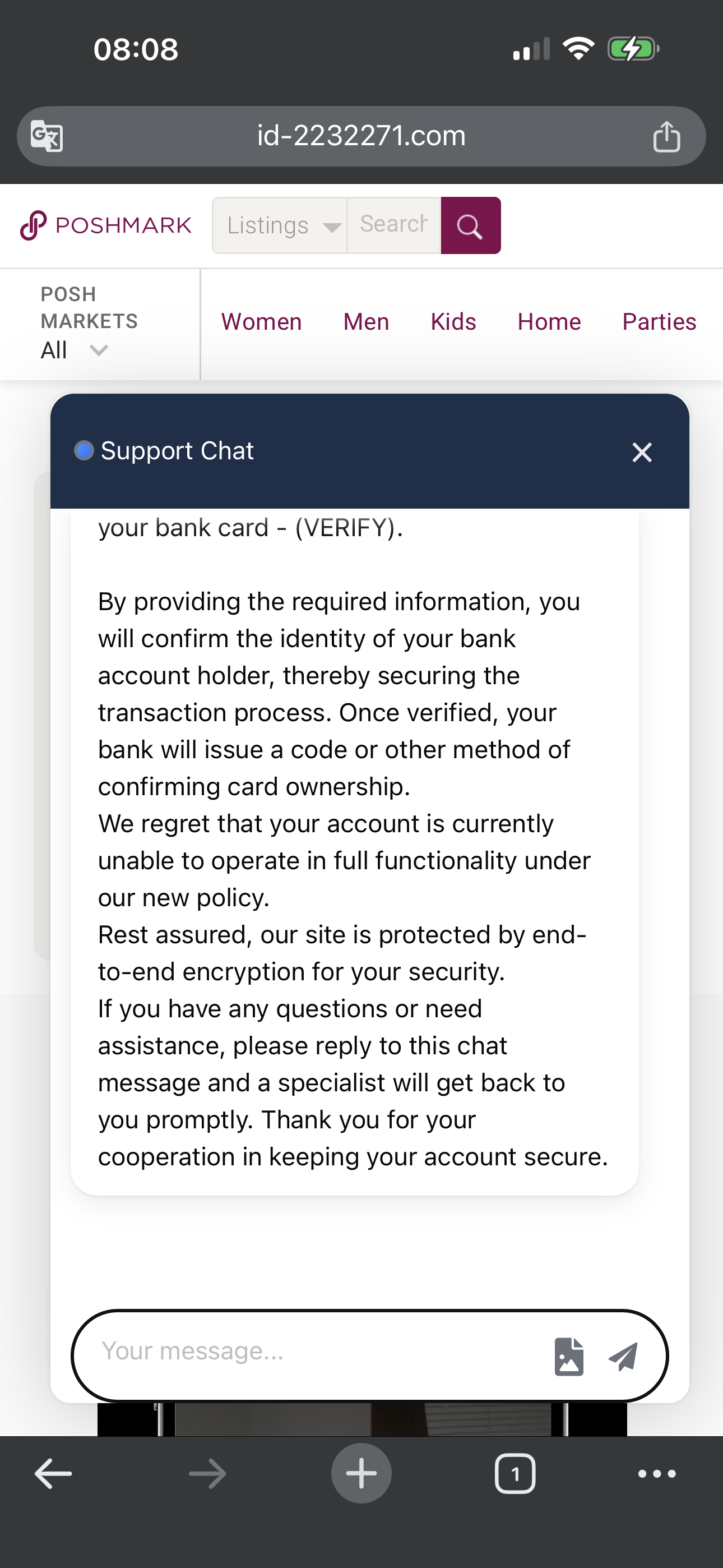Open the Home category

pyautogui.click(x=549, y=321)
